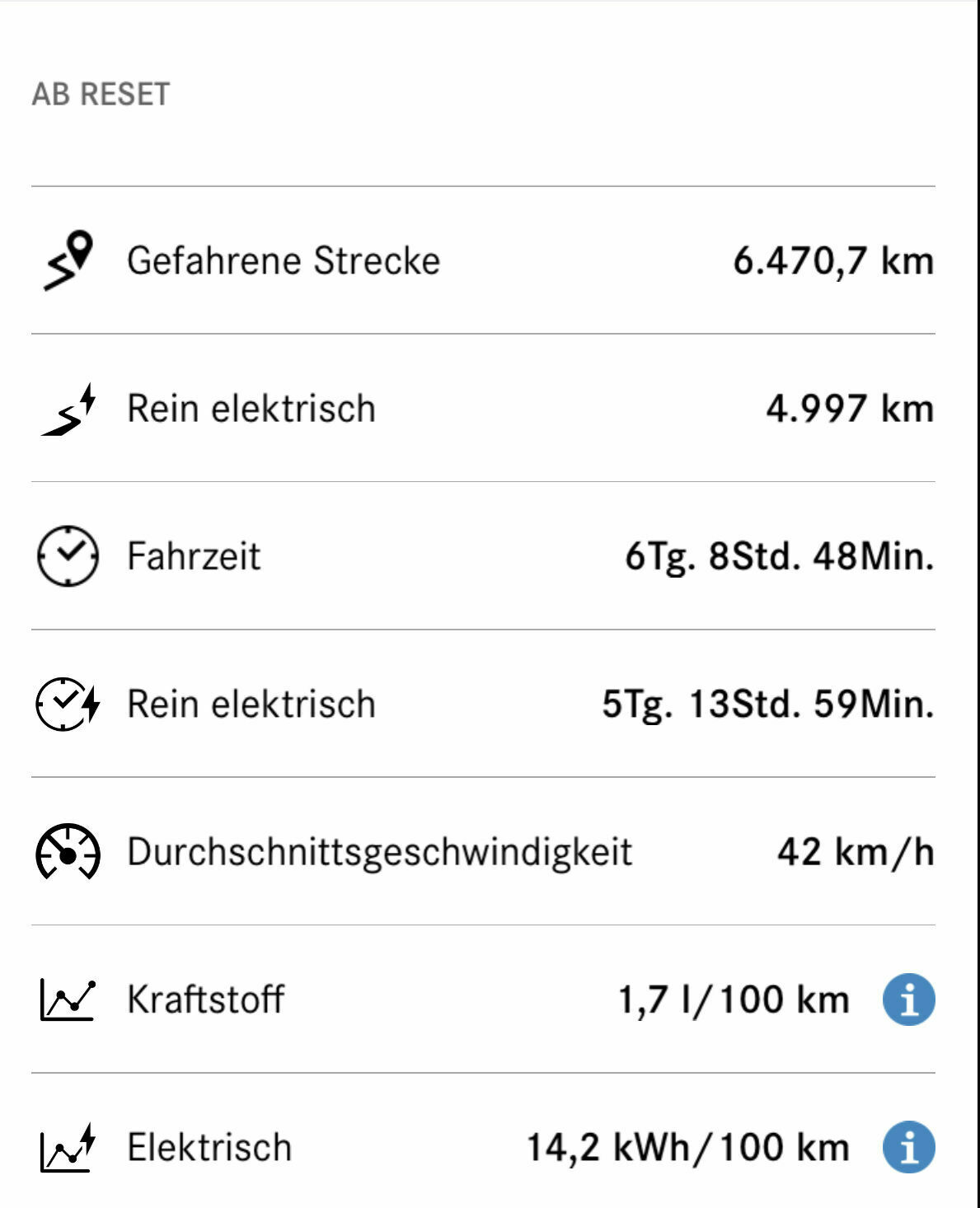Viewport: 980px width, 1208px height.
Task: Click the clock-with-lightning icon for electric driving time
Action: click(68, 704)
